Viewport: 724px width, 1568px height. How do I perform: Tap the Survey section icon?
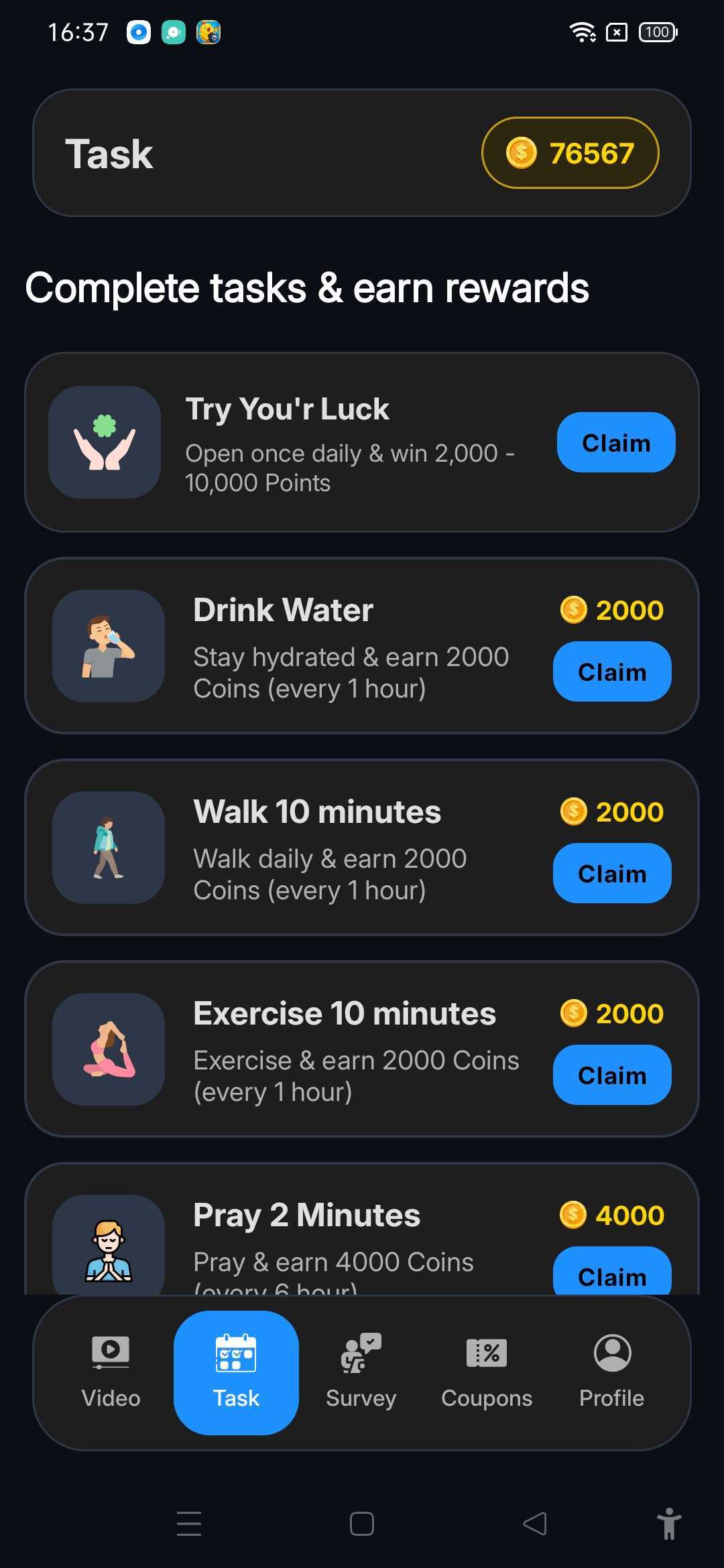coord(361,1353)
